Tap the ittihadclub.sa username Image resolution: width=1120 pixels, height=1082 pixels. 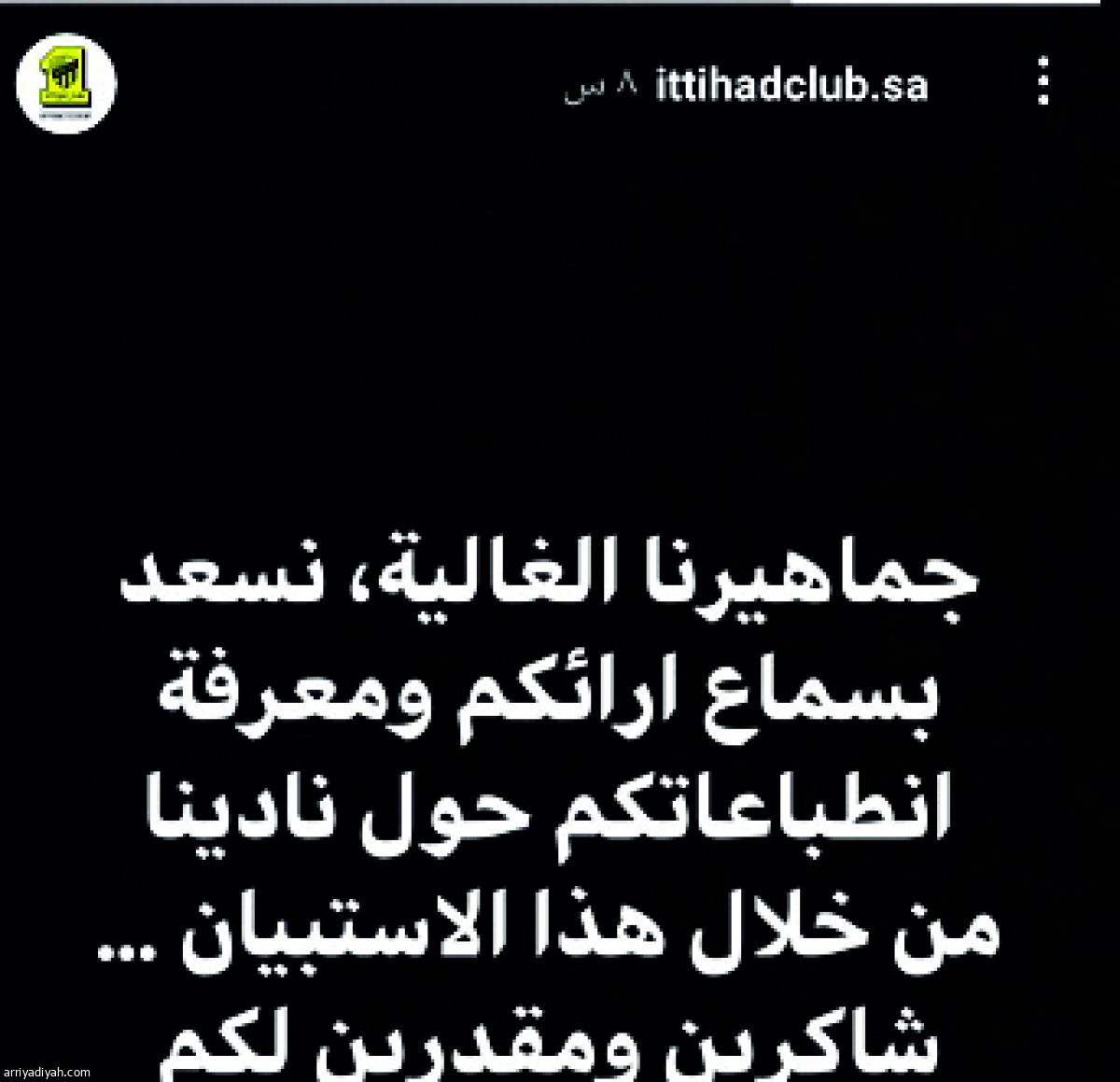coord(791,86)
